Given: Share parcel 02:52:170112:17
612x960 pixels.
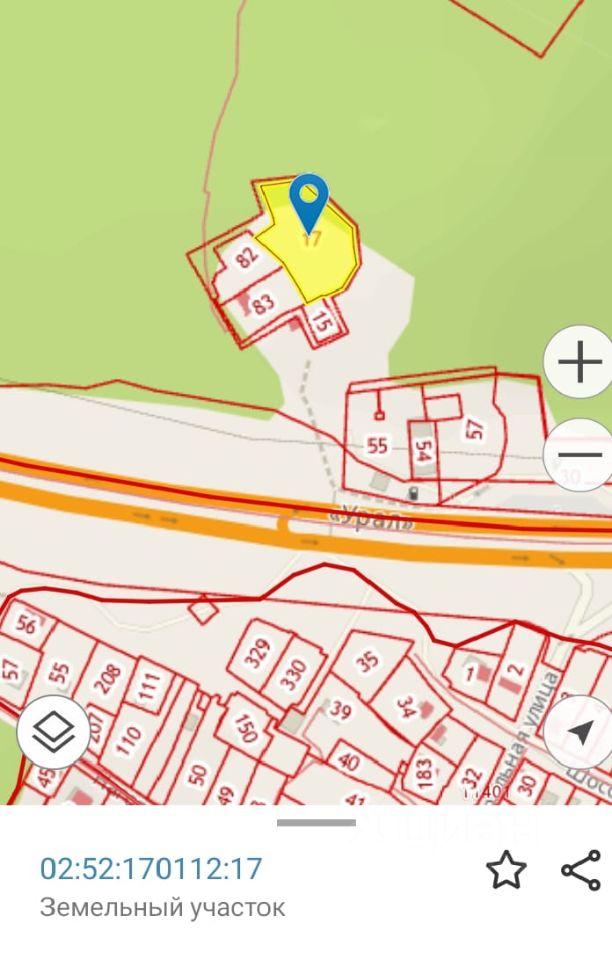Looking at the screenshot, I should pyautogui.click(x=581, y=870).
